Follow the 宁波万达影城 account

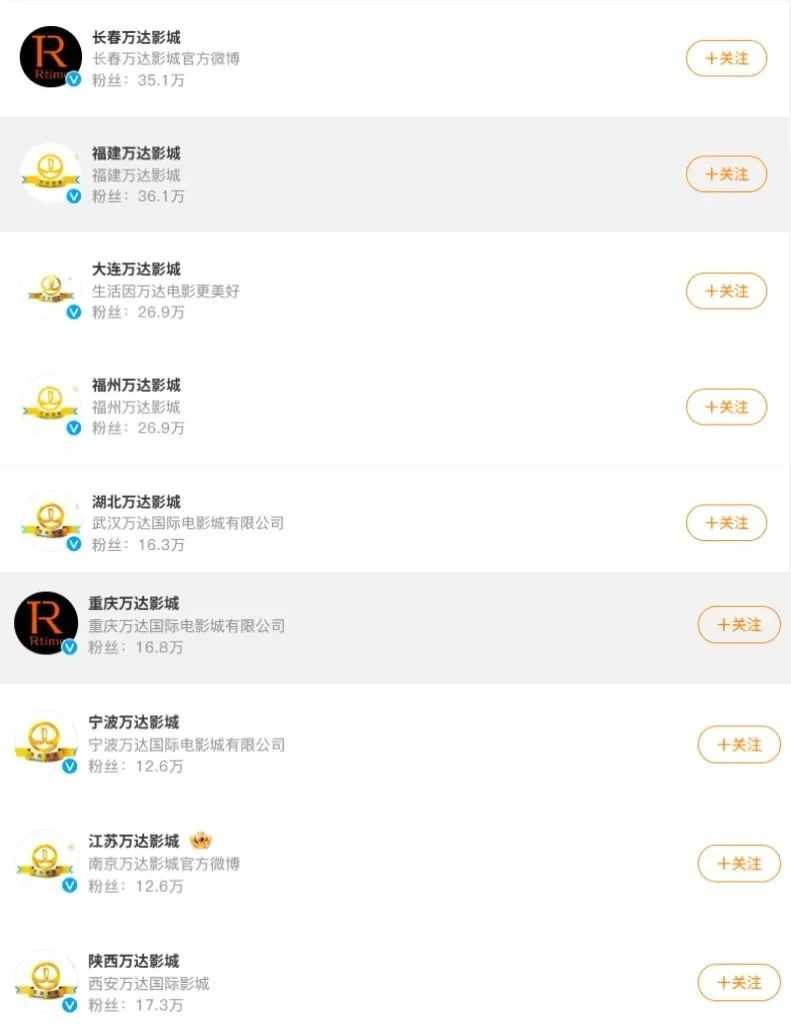coord(738,744)
